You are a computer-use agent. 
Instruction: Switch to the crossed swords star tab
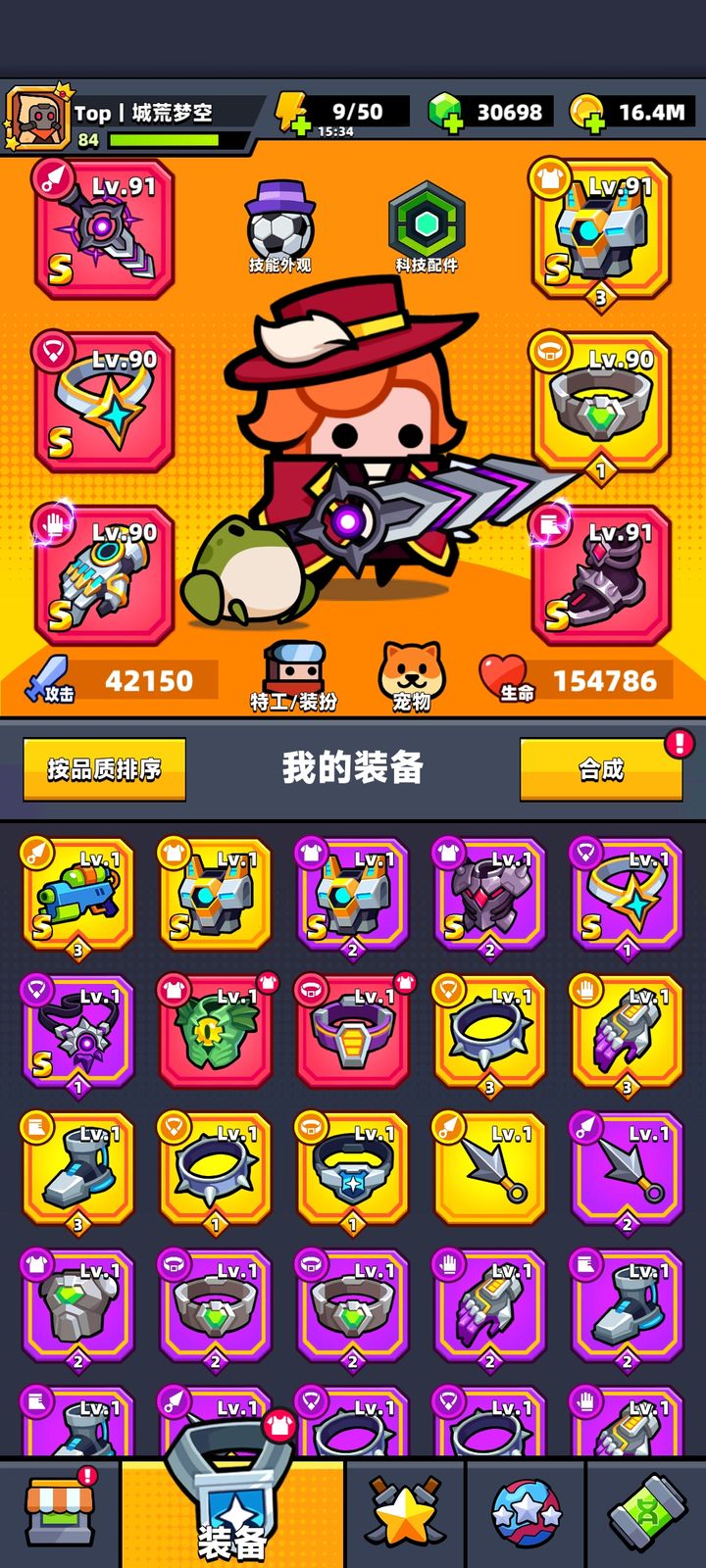[x=406, y=1513]
